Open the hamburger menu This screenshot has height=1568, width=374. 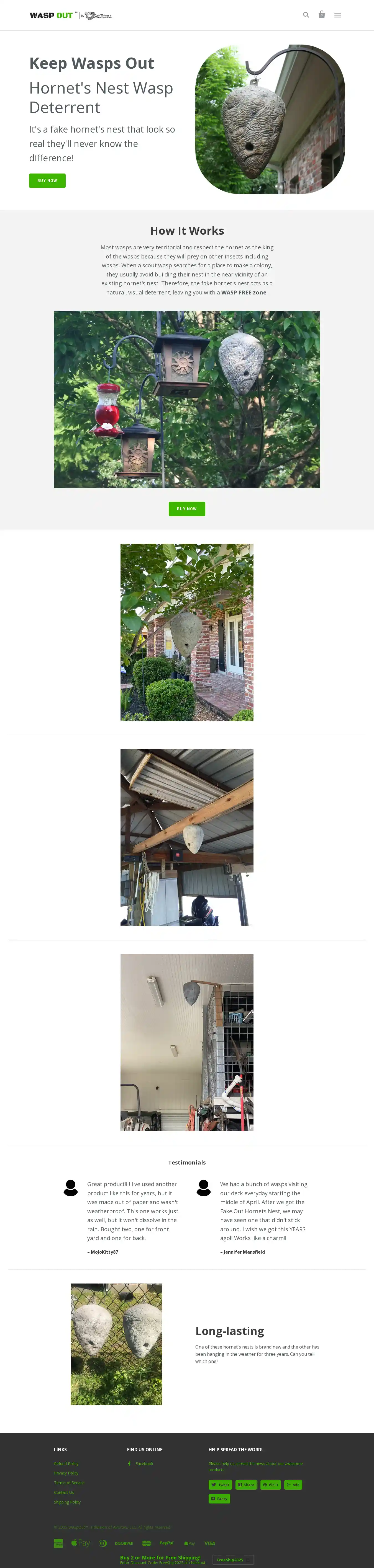point(337,15)
